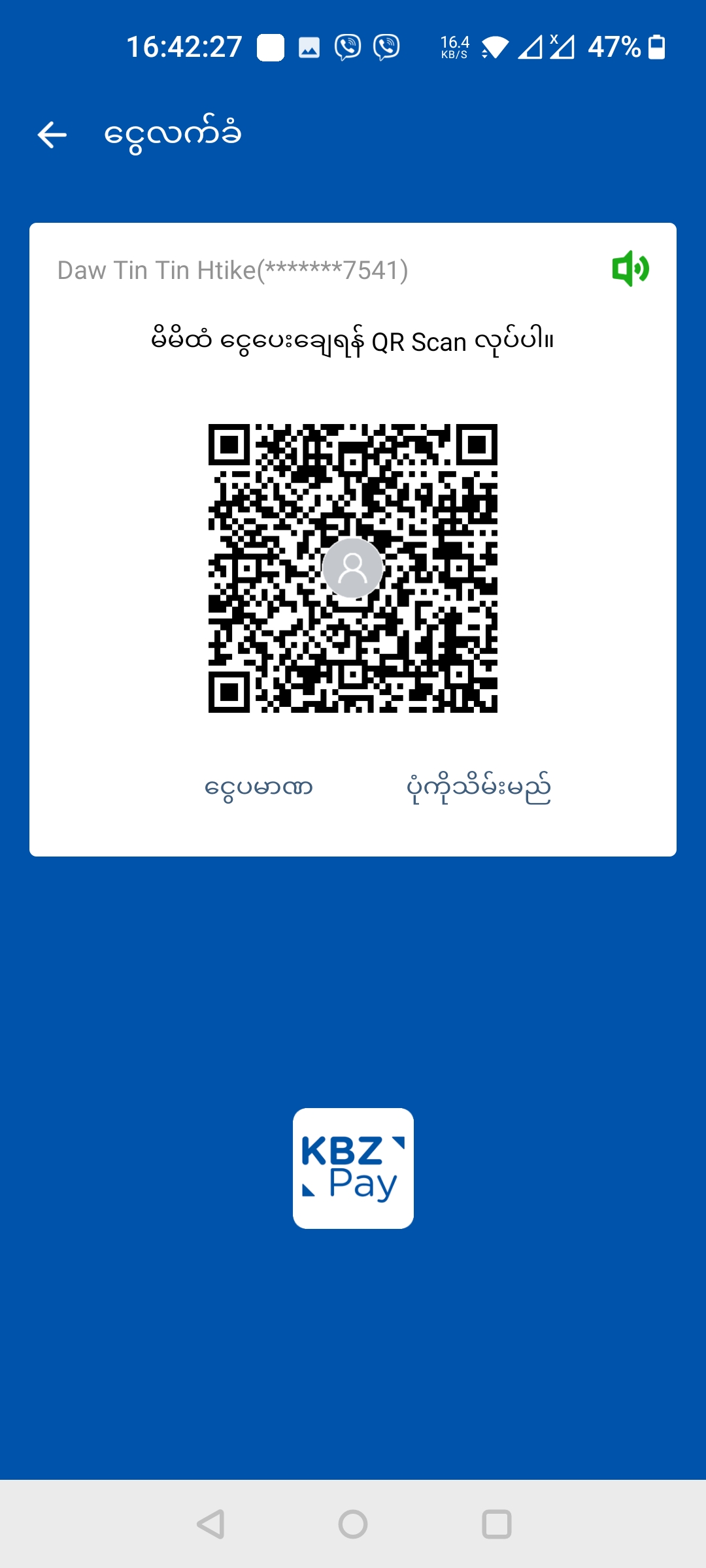Toggle the green speaker sound icon
This screenshot has height=1568, width=706.
[x=630, y=269]
